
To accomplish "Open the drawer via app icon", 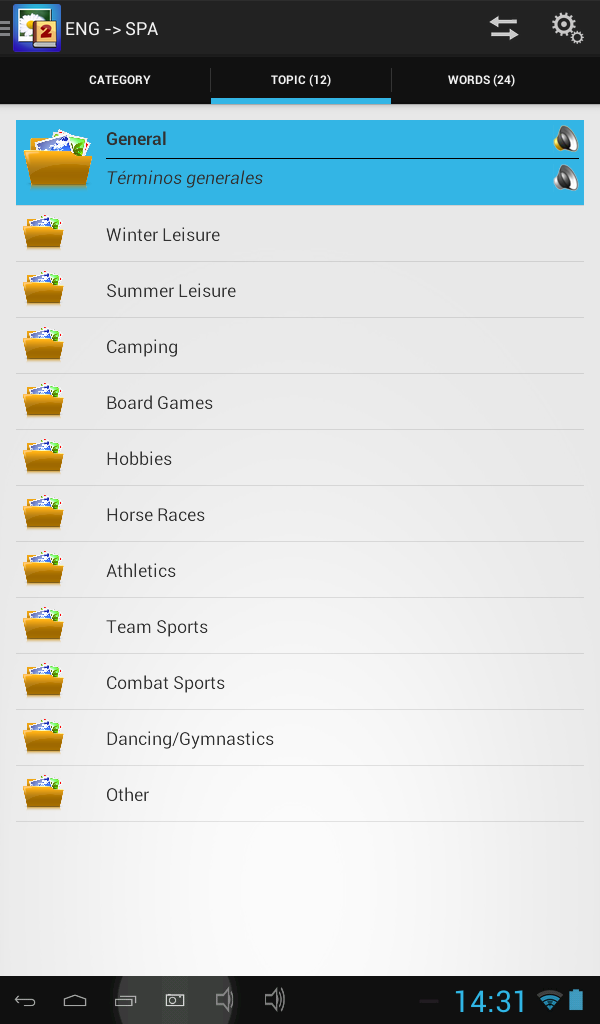I will 36,28.
